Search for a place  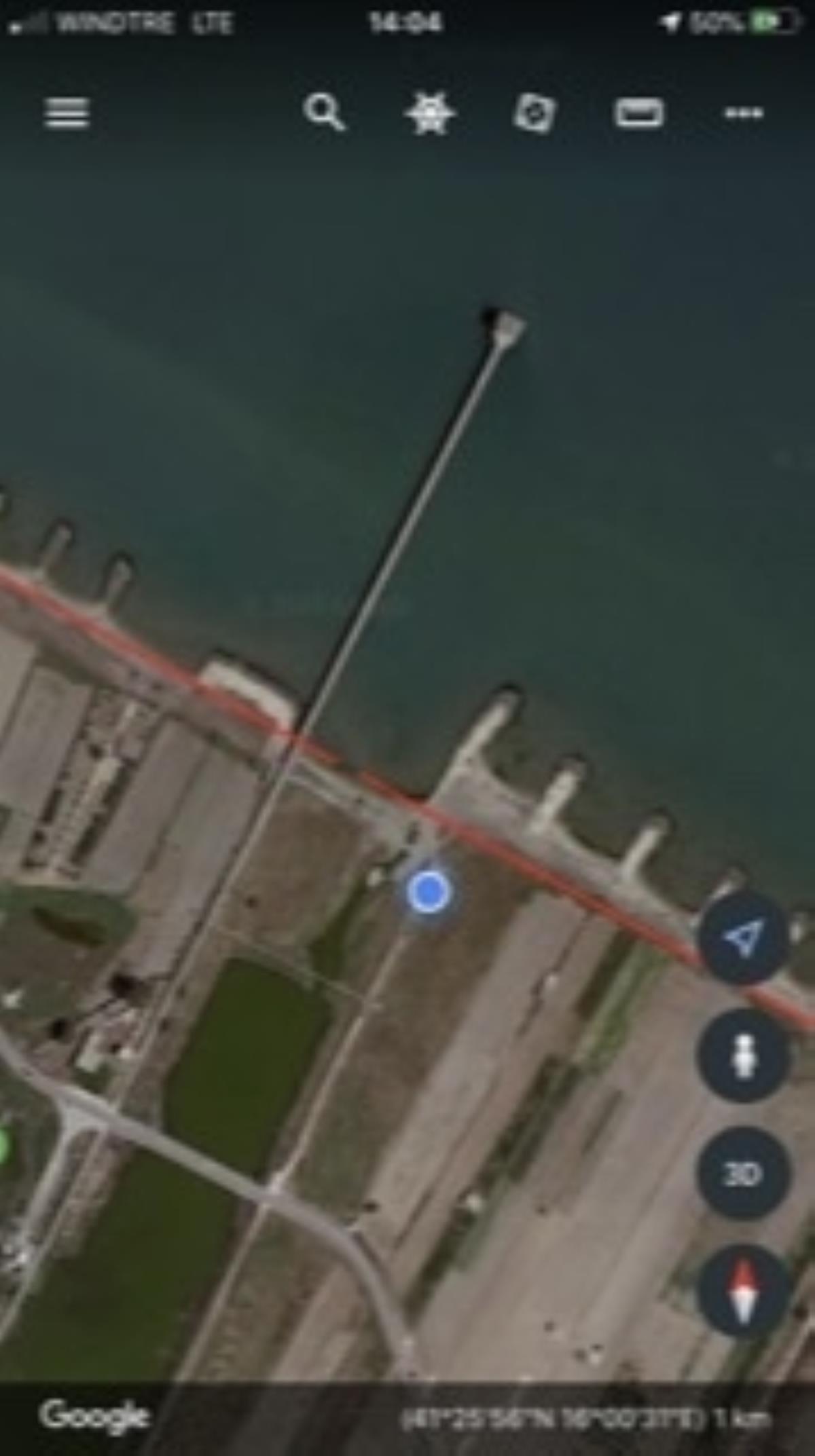324,112
